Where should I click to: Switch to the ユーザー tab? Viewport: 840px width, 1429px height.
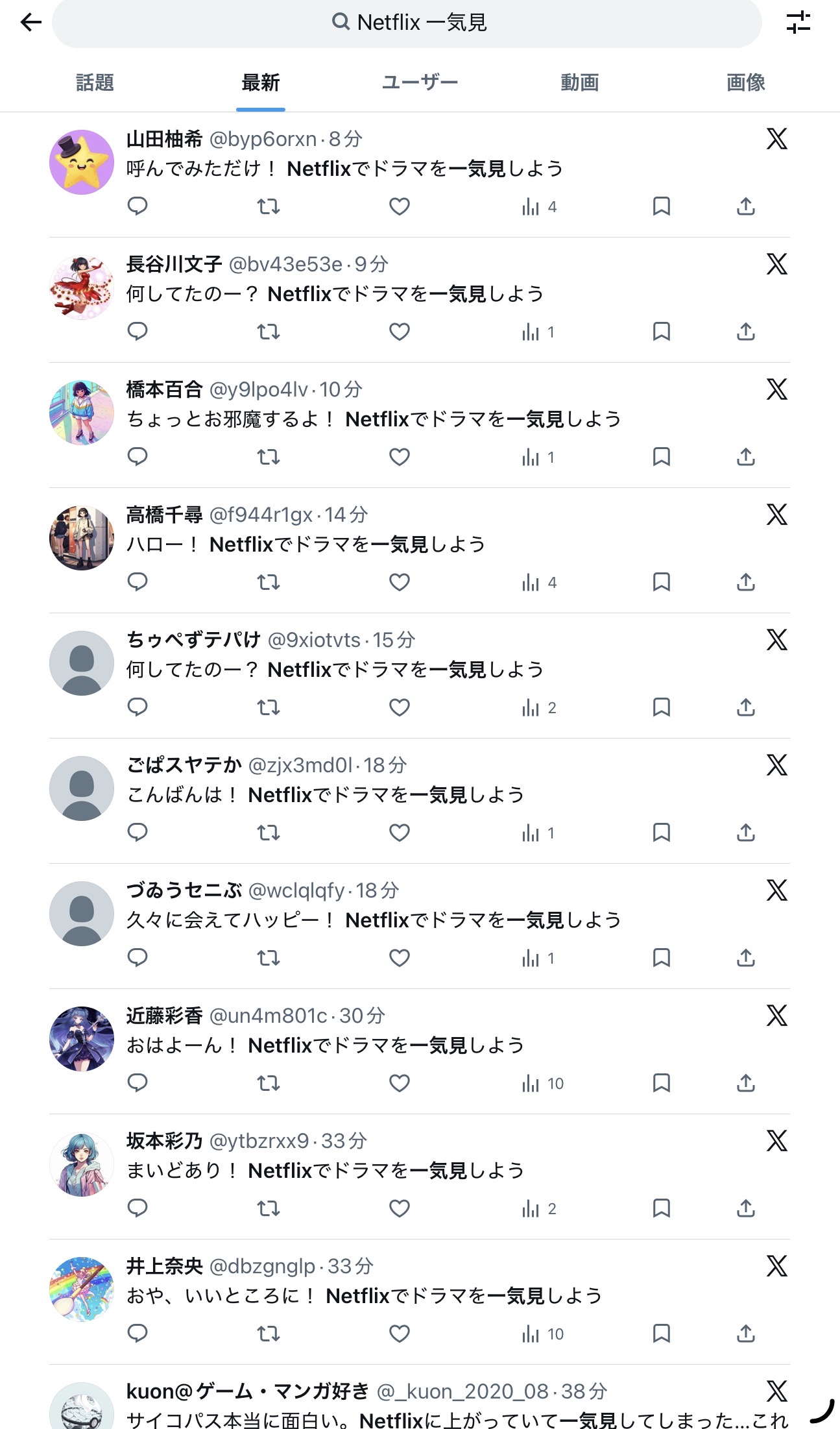[420, 82]
